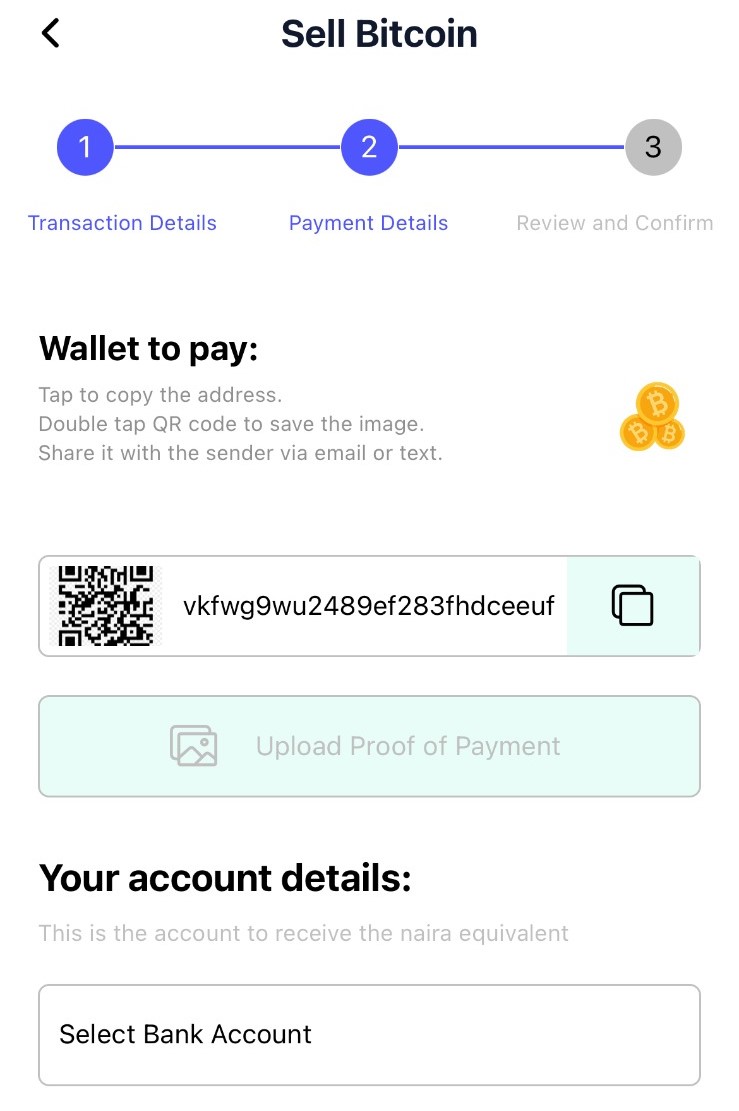Screen dimensions: 739x1111
Task: Return to step 1 Transaction Details
Action: tap(85, 148)
